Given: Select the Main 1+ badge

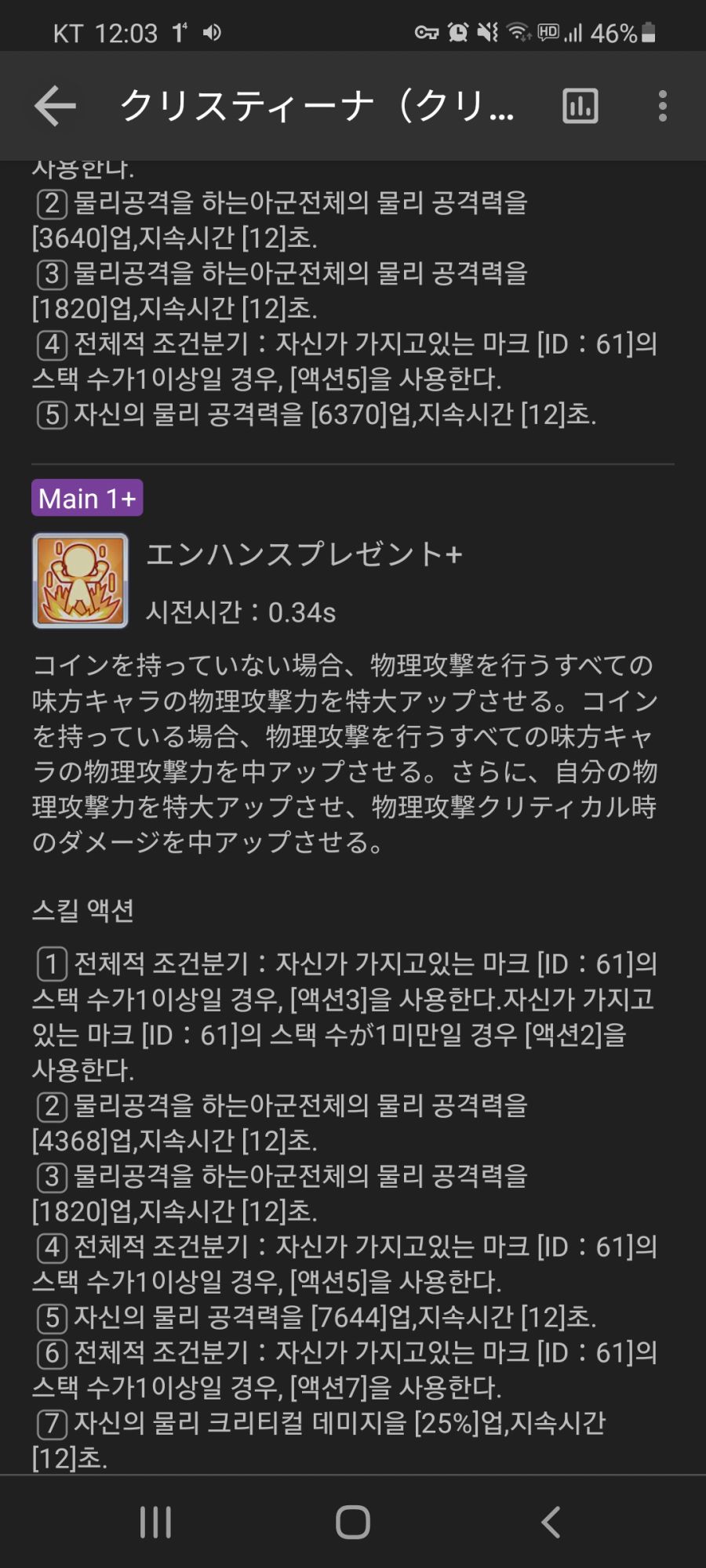Looking at the screenshot, I should pos(88,496).
